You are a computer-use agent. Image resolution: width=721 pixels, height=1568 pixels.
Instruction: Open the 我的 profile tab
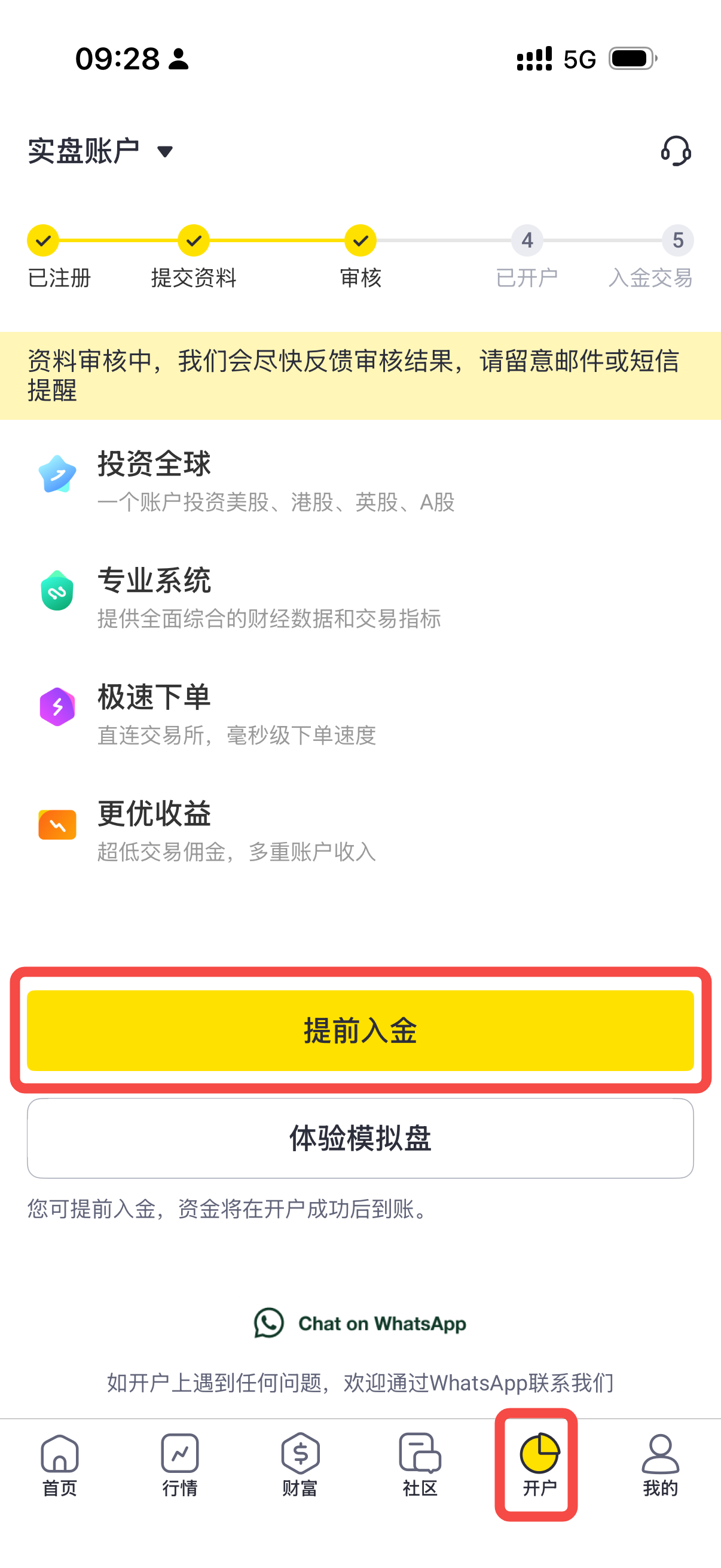660,1465
